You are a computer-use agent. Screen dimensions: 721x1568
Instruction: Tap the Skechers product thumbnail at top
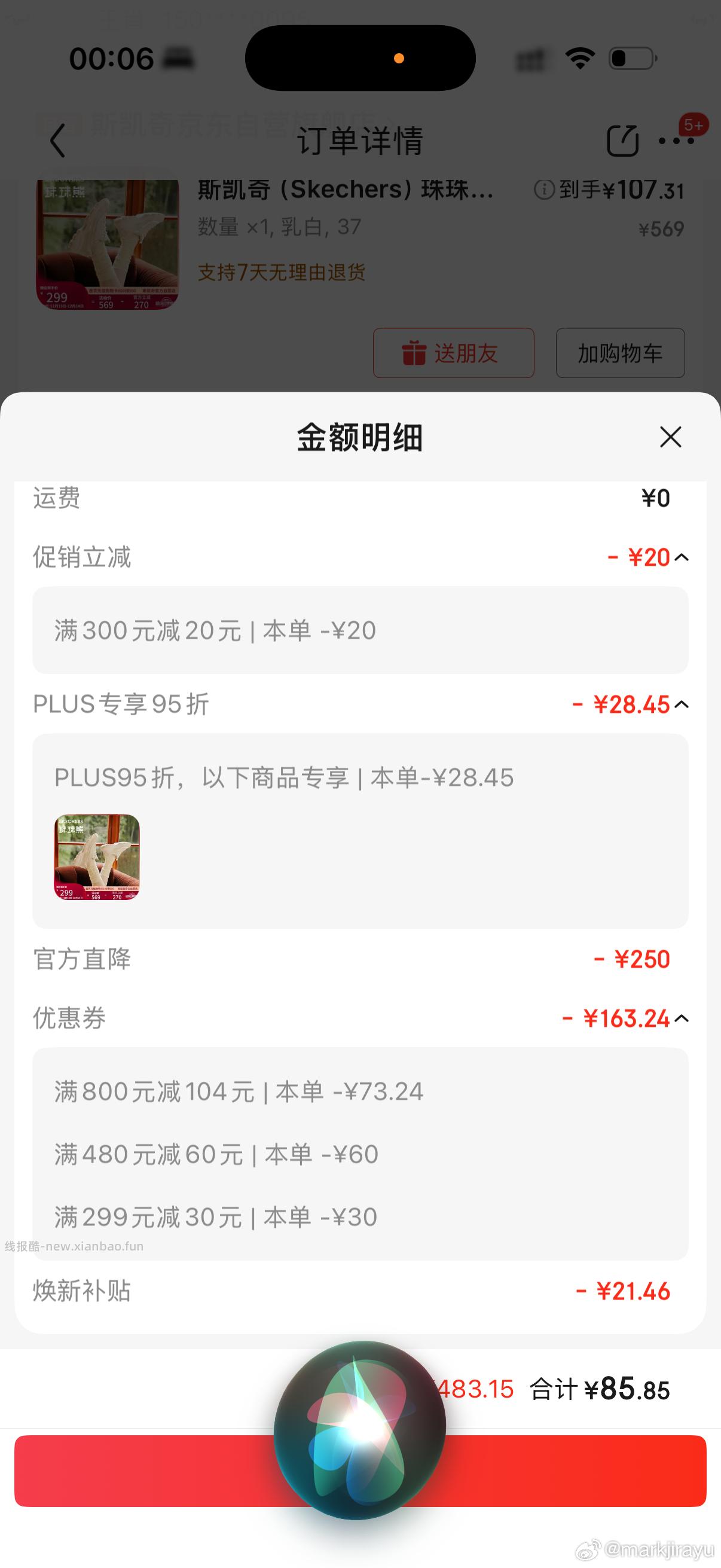point(107,240)
